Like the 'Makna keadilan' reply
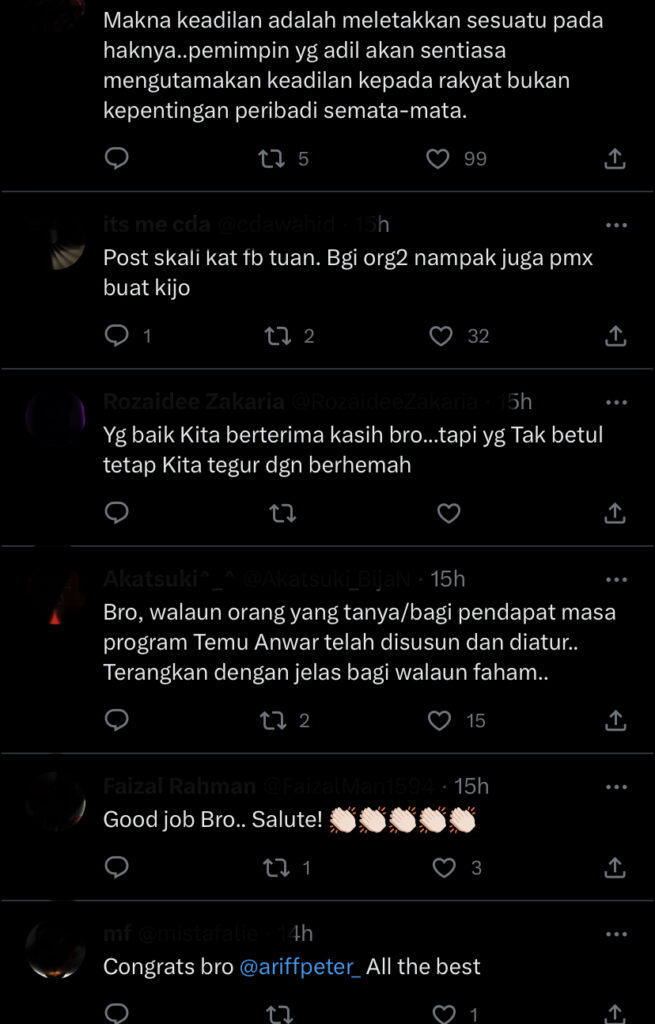This screenshot has height=1024, width=655. [440, 158]
